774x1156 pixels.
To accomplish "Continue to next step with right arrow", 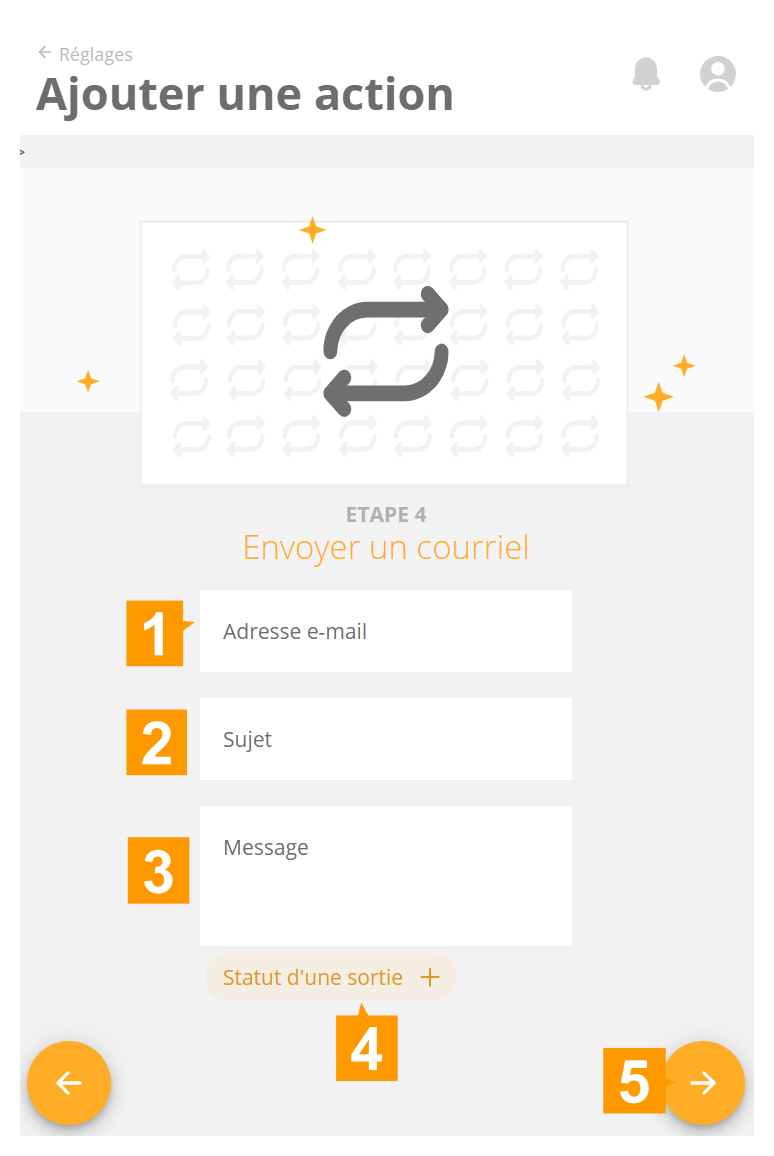I will [704, 1083].
